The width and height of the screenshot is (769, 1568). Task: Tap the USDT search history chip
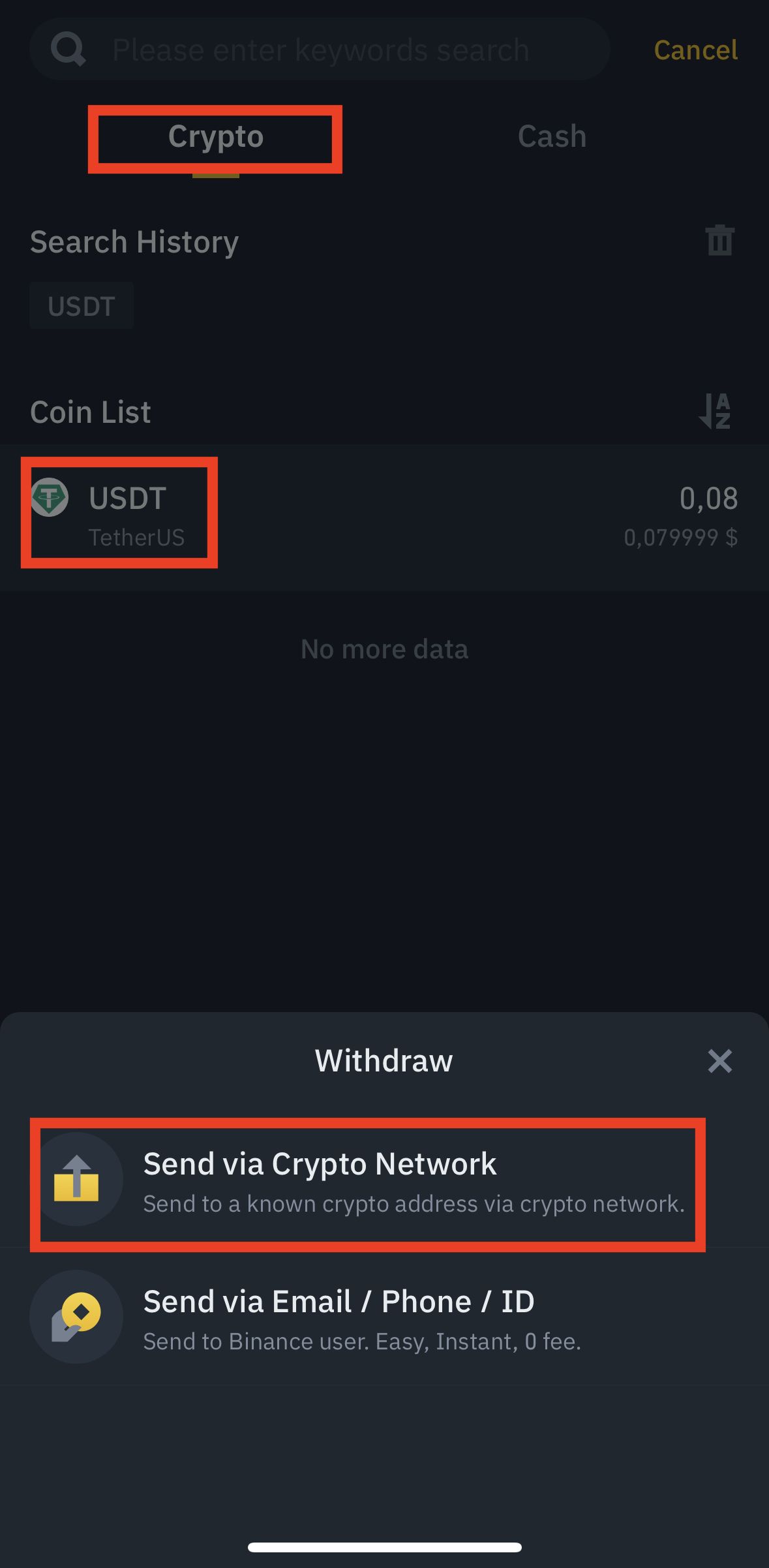82,306
